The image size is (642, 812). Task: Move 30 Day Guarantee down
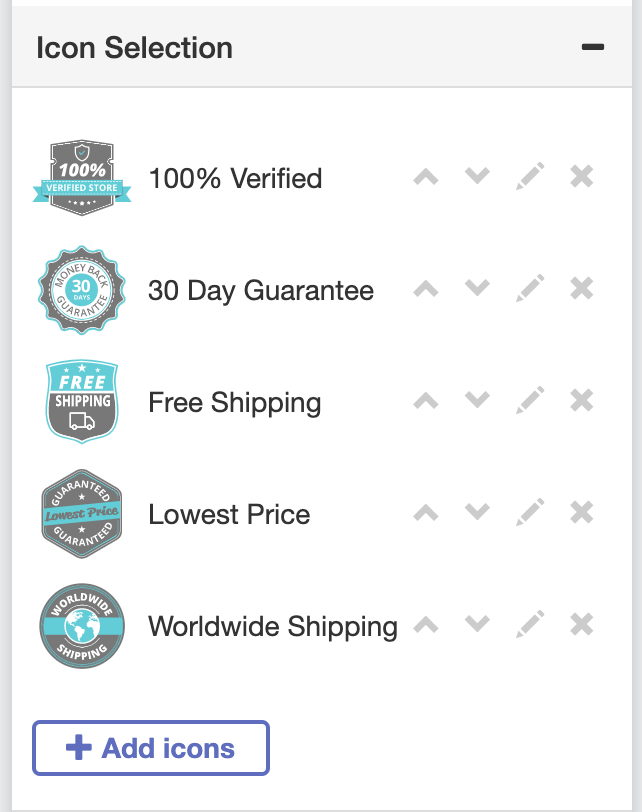point(478,290)
